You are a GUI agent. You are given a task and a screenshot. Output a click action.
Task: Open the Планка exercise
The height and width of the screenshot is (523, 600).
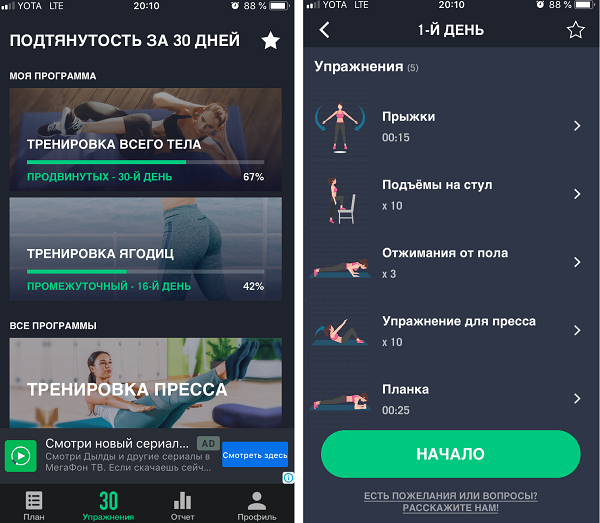(x=450, y=398)
